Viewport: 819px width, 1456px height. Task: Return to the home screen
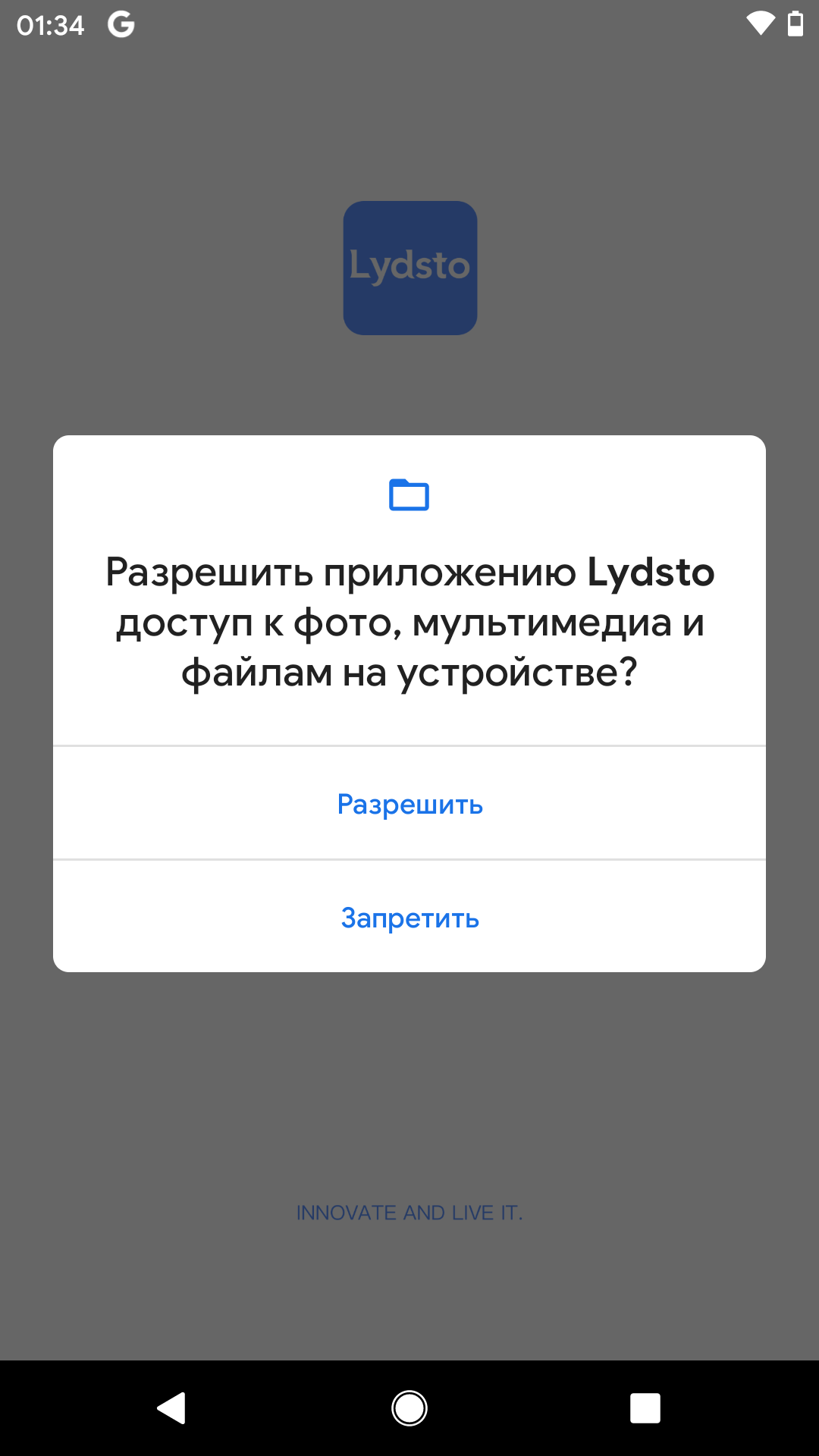(409, 1408)
